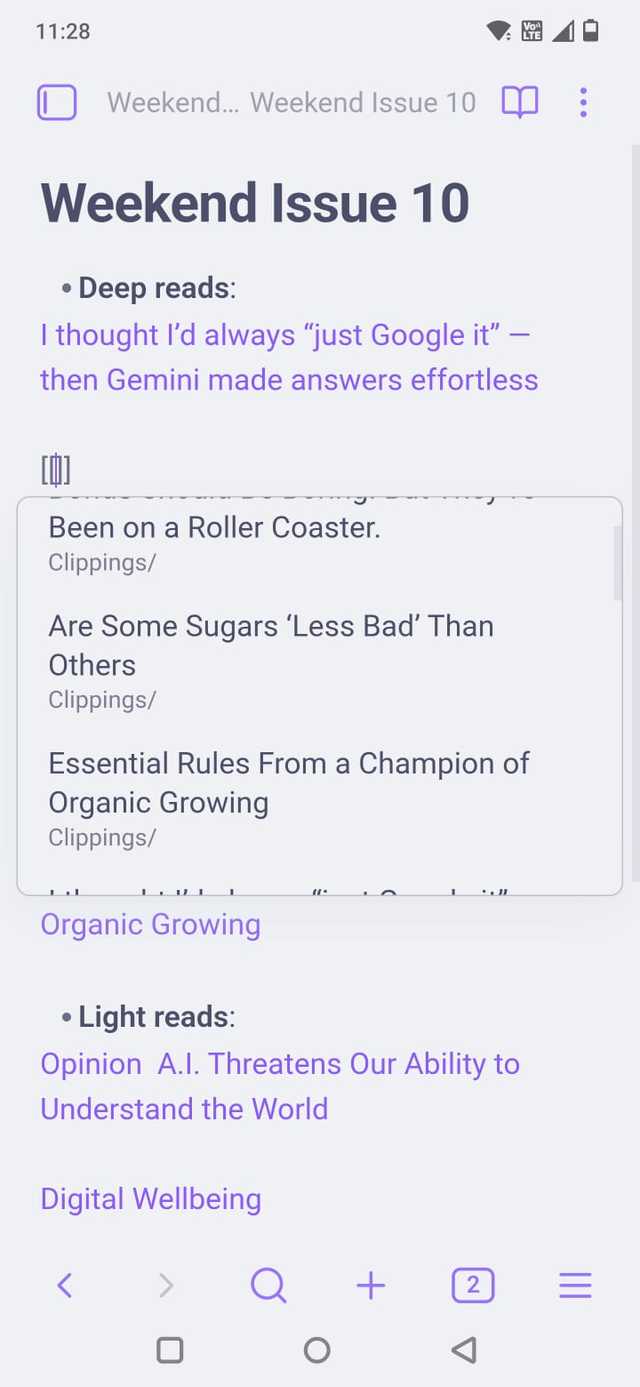
Task: Open quick switcher search
Action: click(x=268, y=1285)
